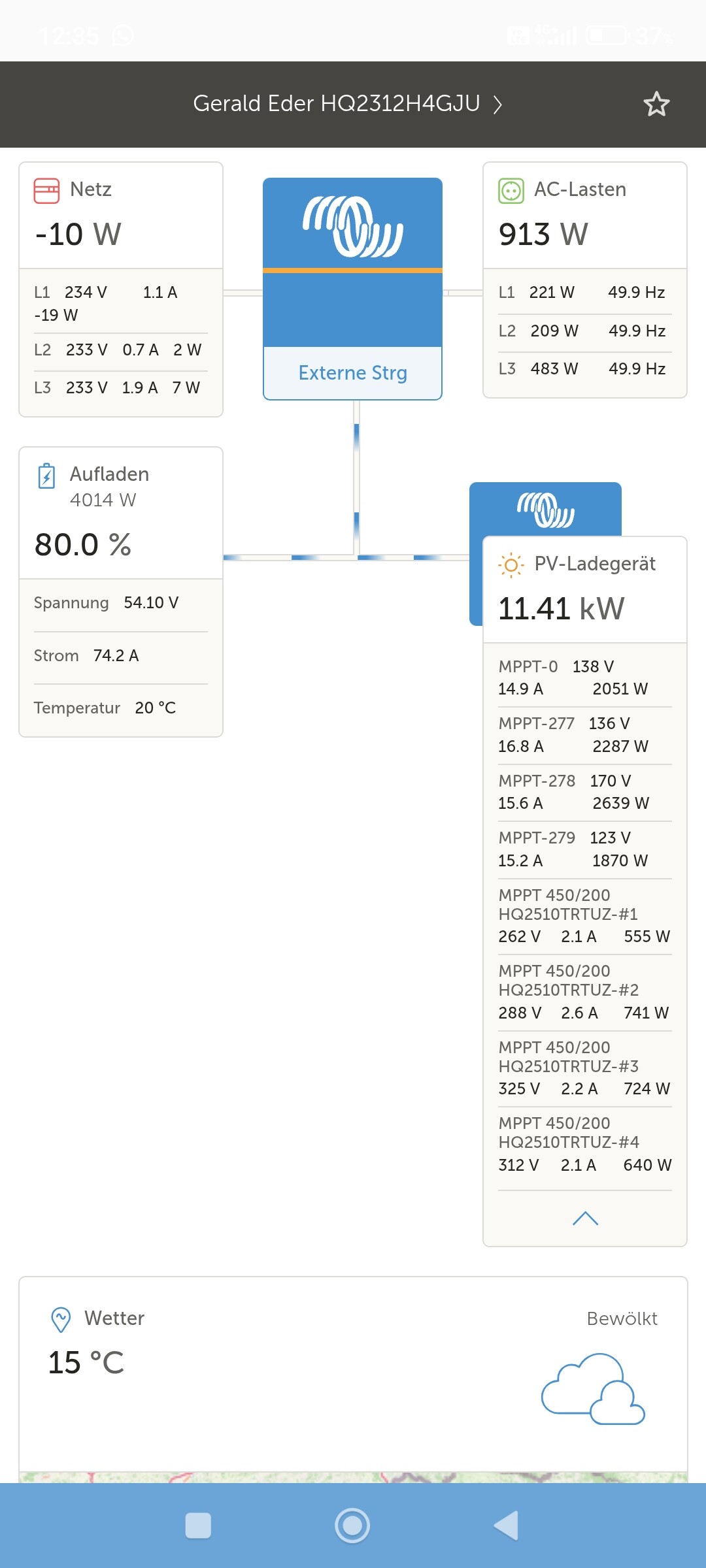Go back with the system back button
Image resolution: width=706 pixels, height=1568 pixels.
click(506, 1526)
